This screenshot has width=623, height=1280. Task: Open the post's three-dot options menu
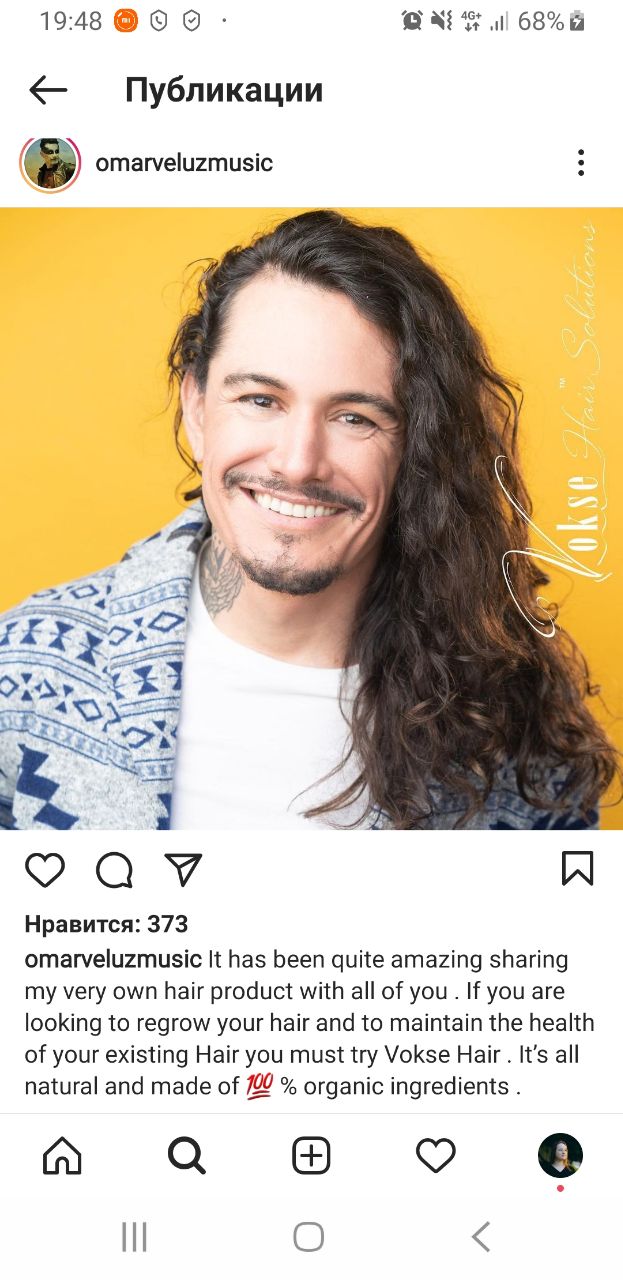pos(581,163)
